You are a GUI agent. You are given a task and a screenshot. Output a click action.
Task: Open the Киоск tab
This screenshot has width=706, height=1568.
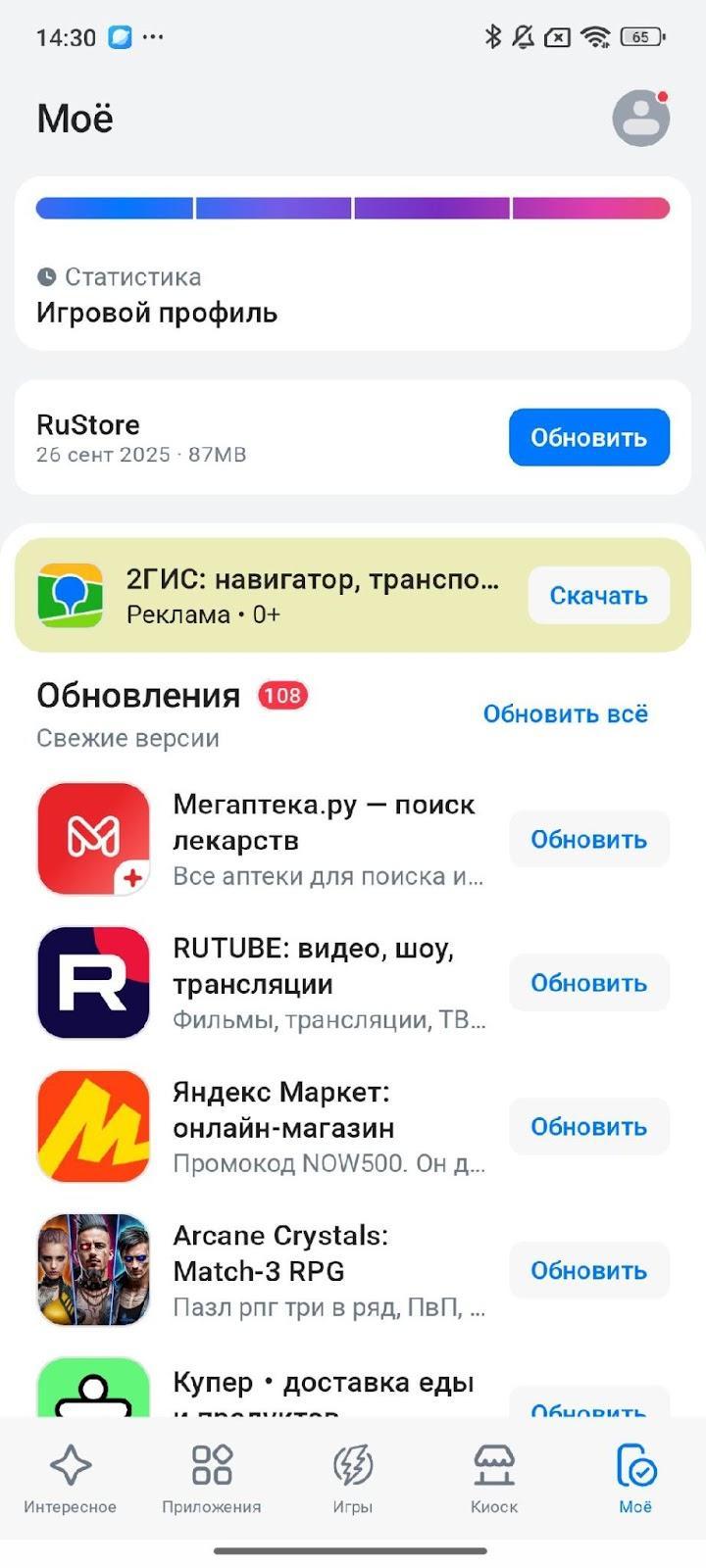(x=493, y=1467)
